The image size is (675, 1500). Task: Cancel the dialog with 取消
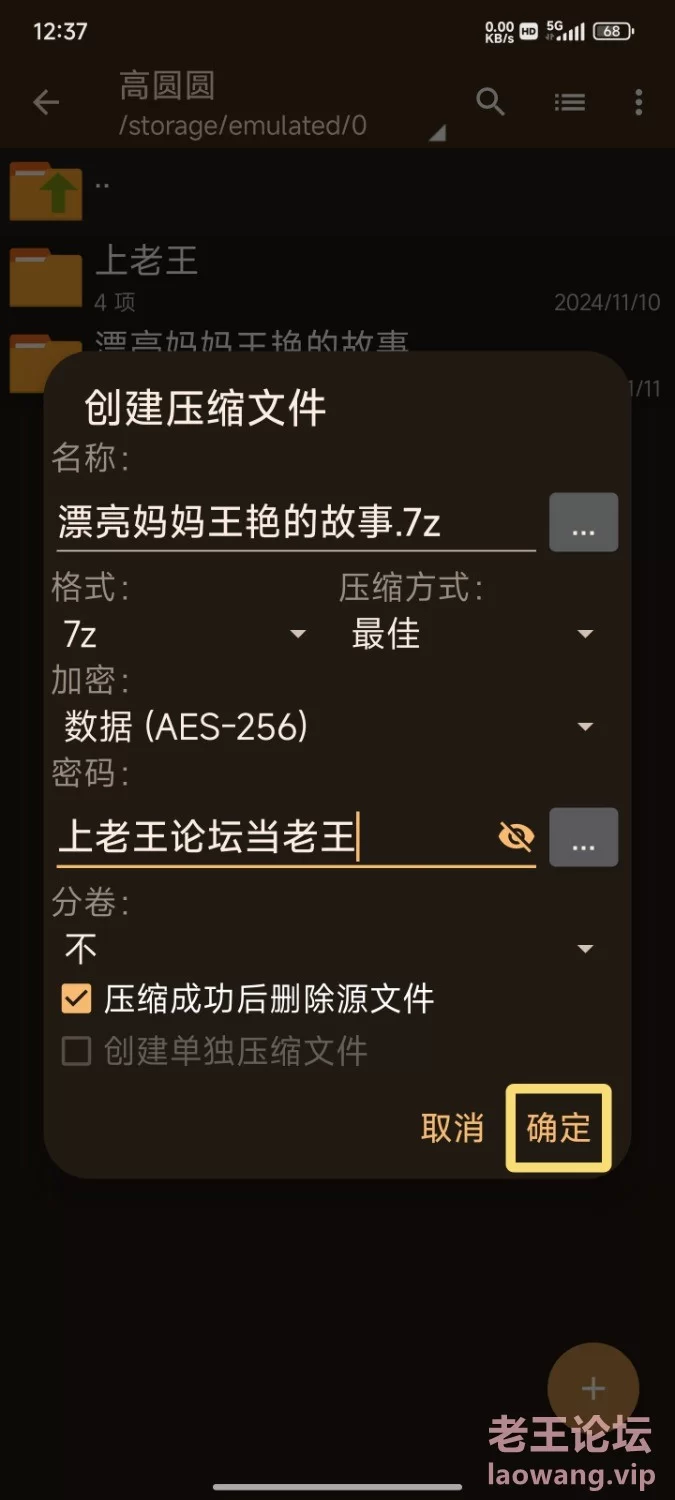click(452, 1128)
